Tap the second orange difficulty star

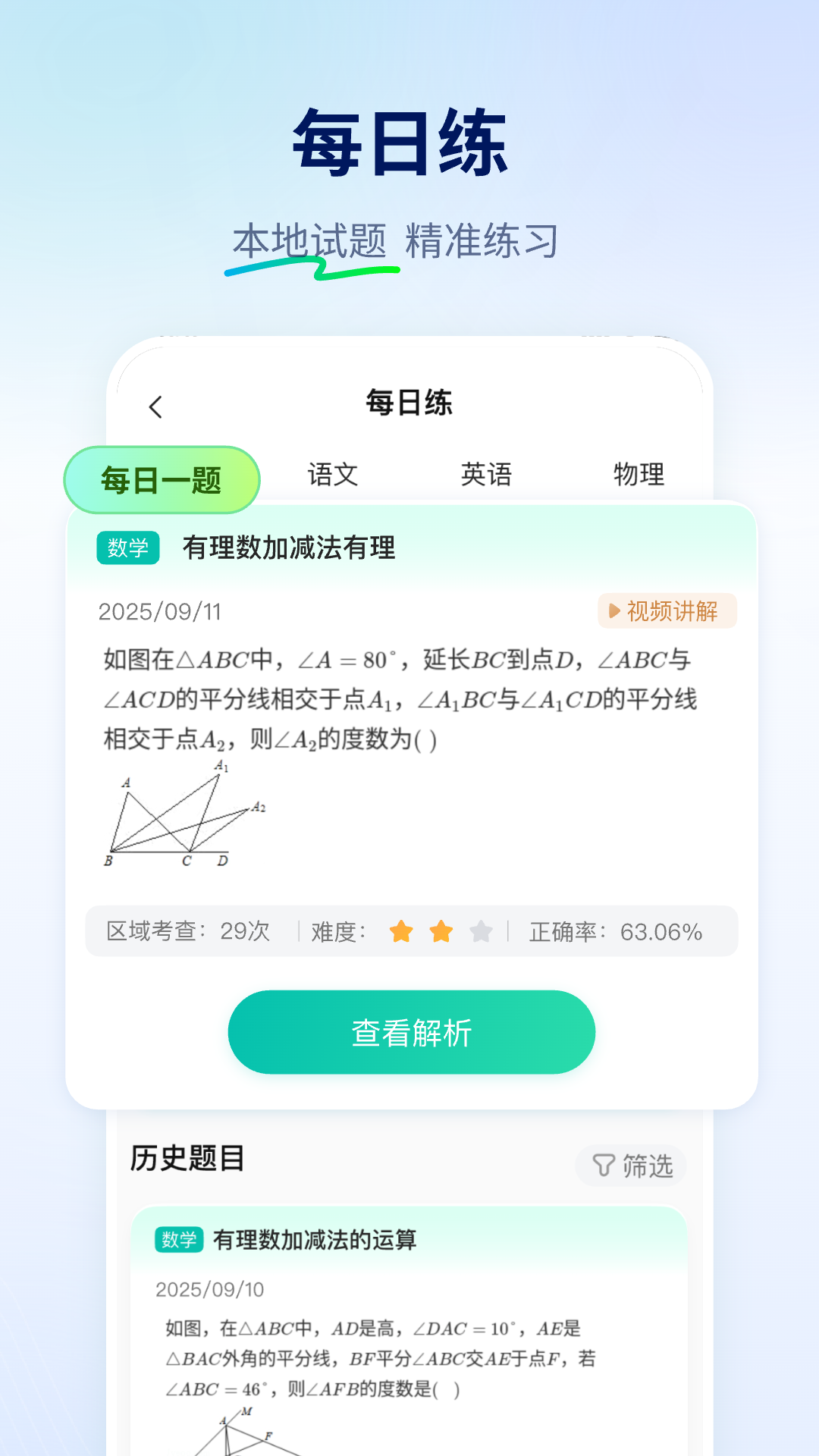click(441, 930)
